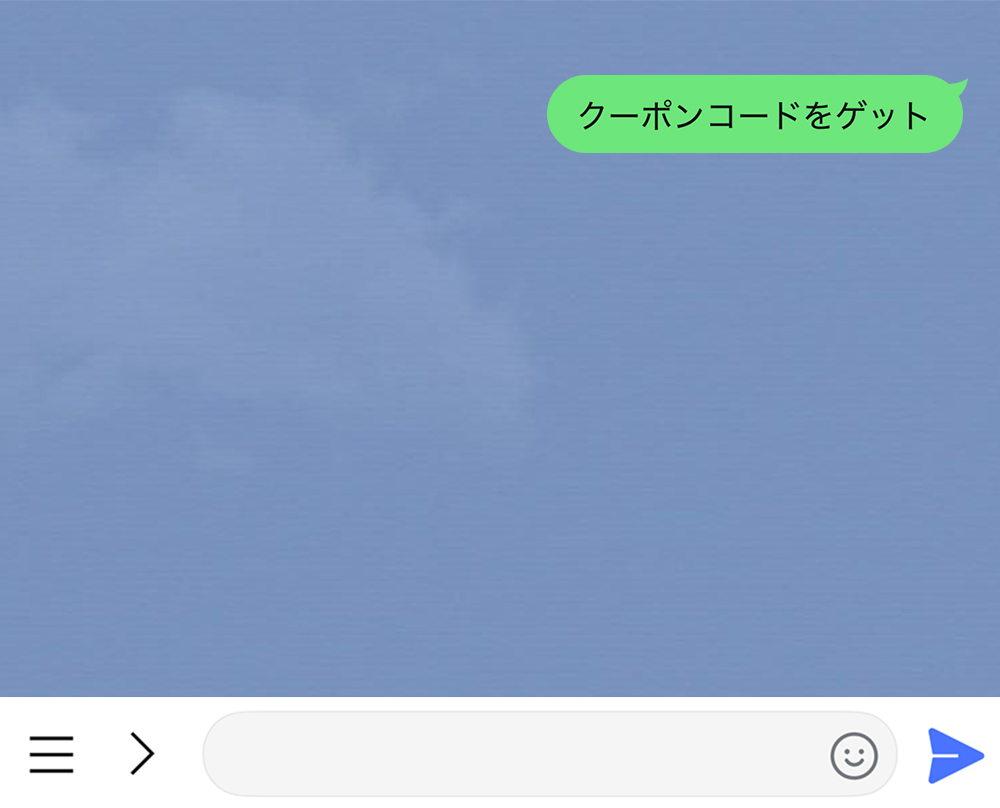Expand options with the chevron arrow

click(x=142, y=754)
